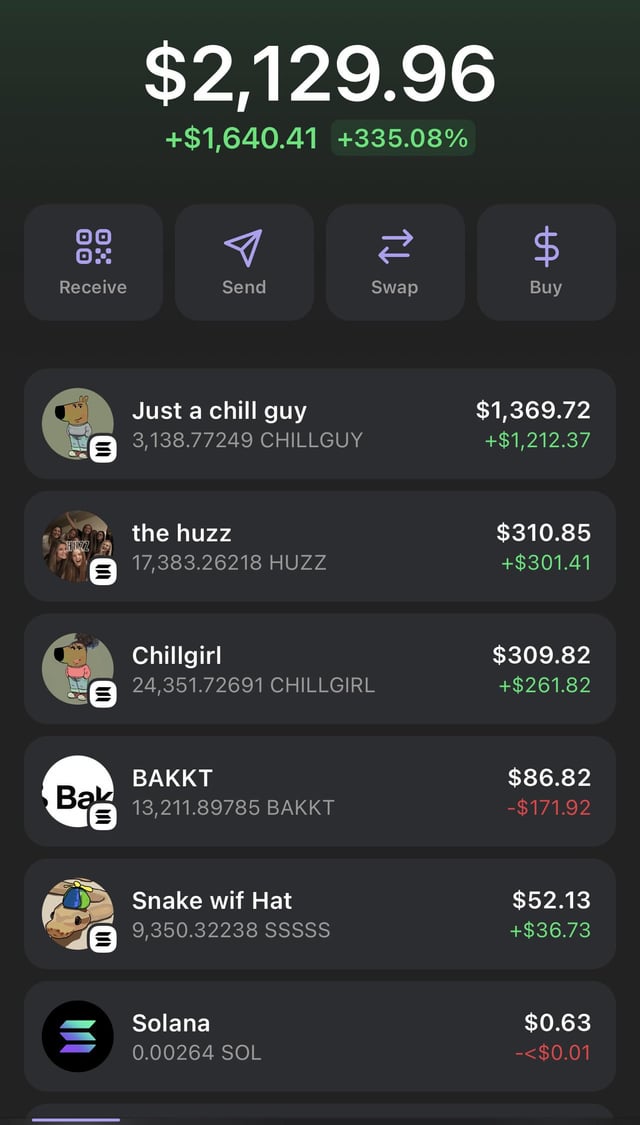Open the Swap feature
The height and width of the screenshot is (1125, 640).
(x=395, y=262)
